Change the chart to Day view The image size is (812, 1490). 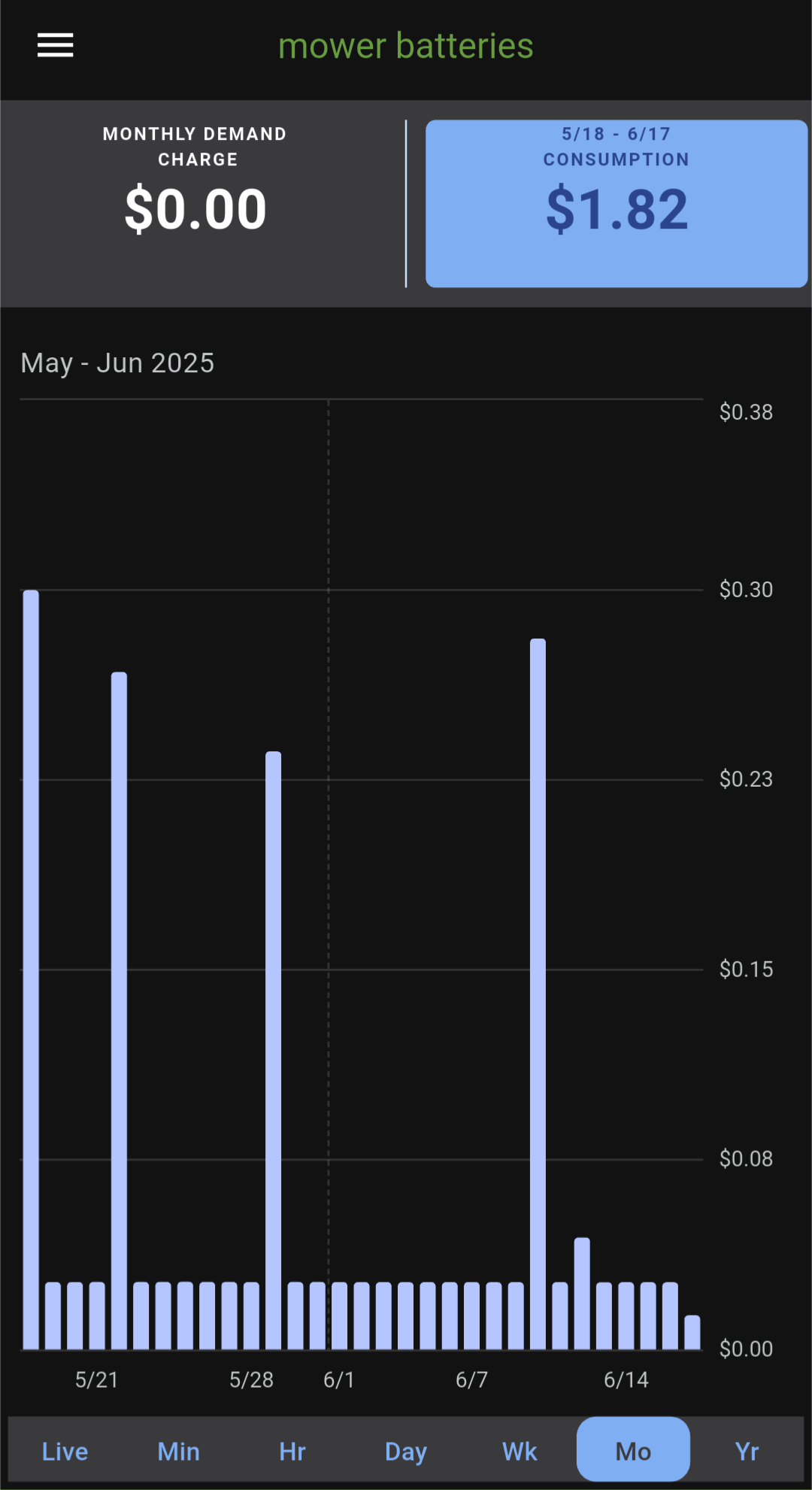406,1451
